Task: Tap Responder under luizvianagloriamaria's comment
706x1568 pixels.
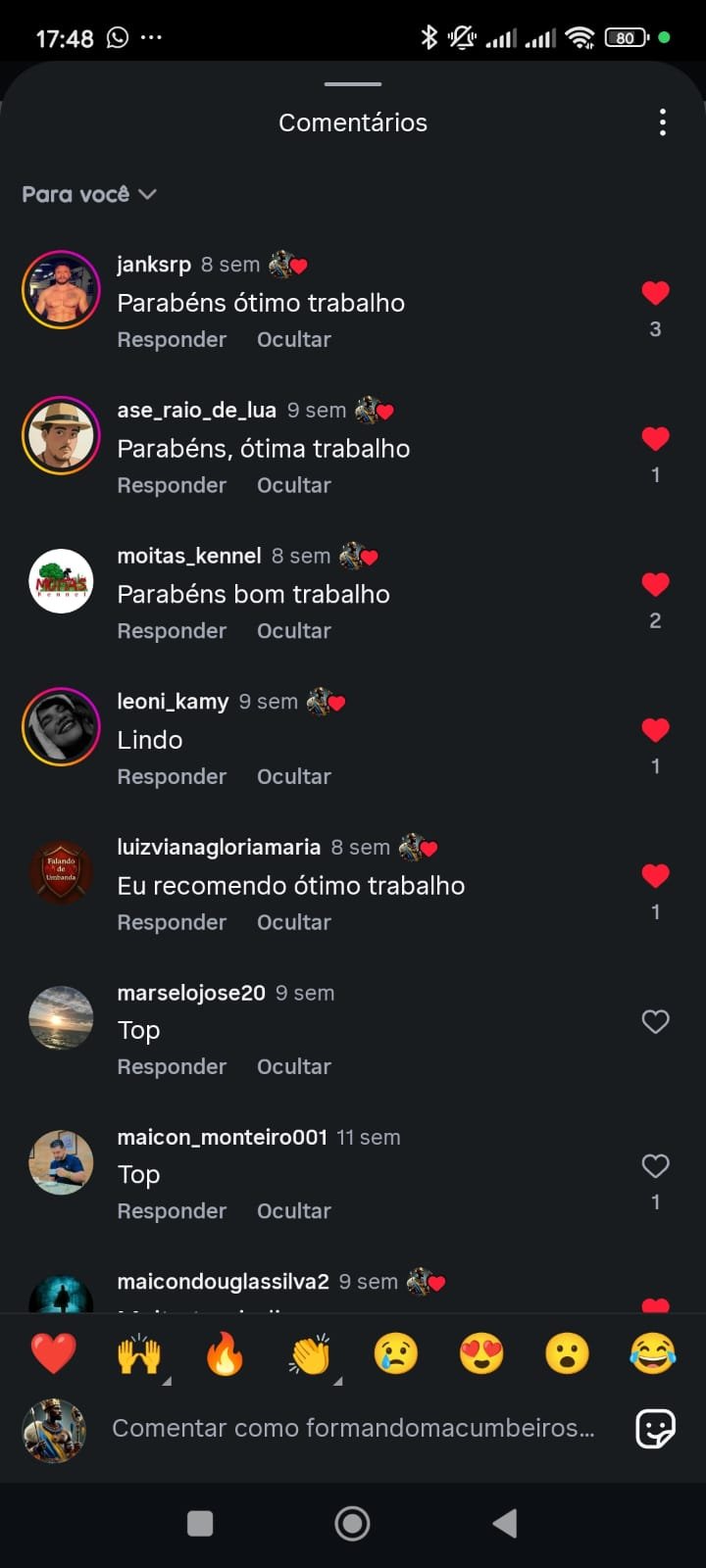Action: click(x=172, y=922)
